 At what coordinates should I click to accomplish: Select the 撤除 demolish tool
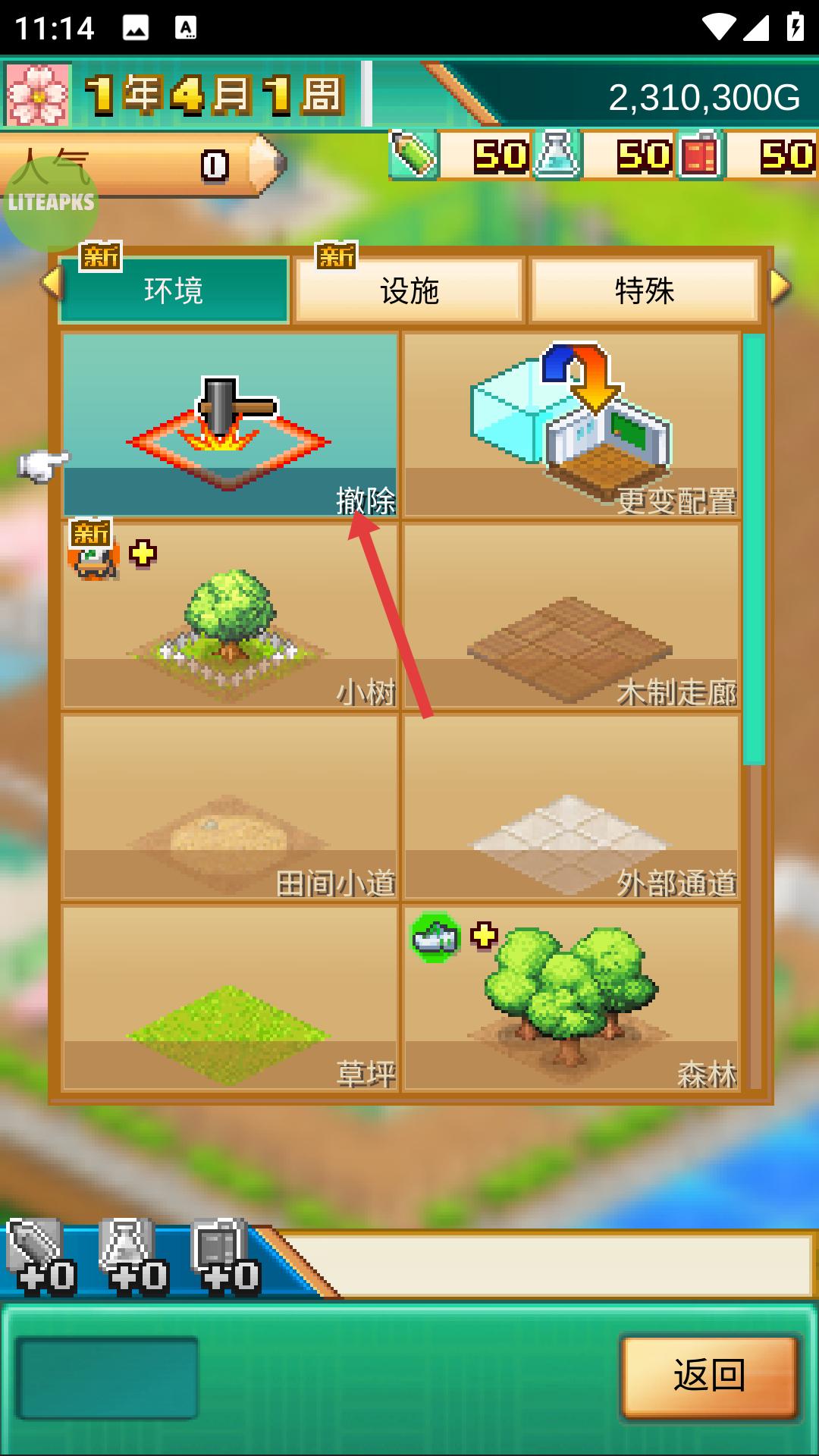click(x=230, y=425)
